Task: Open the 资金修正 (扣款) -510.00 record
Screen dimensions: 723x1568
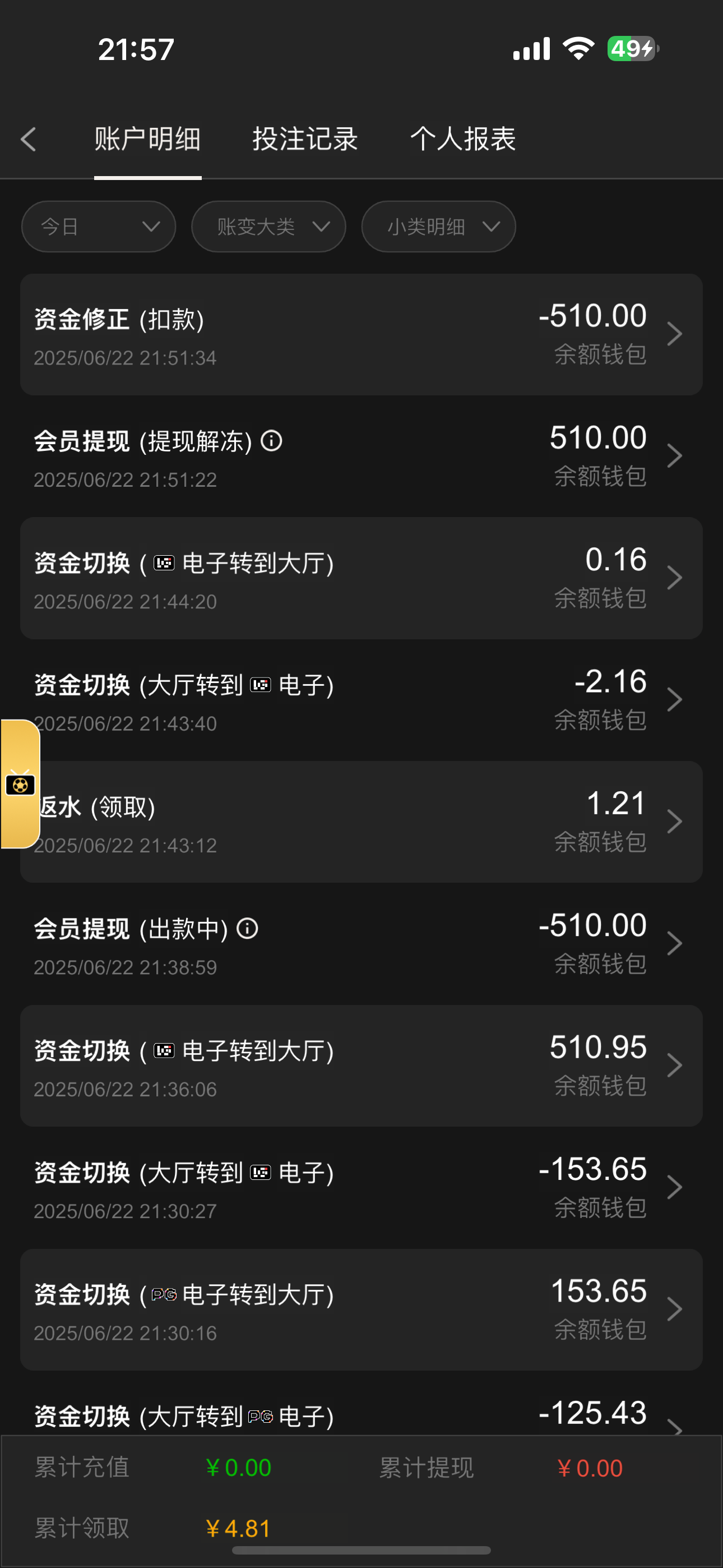Action: pyautogui.click(x=361, y=335)
